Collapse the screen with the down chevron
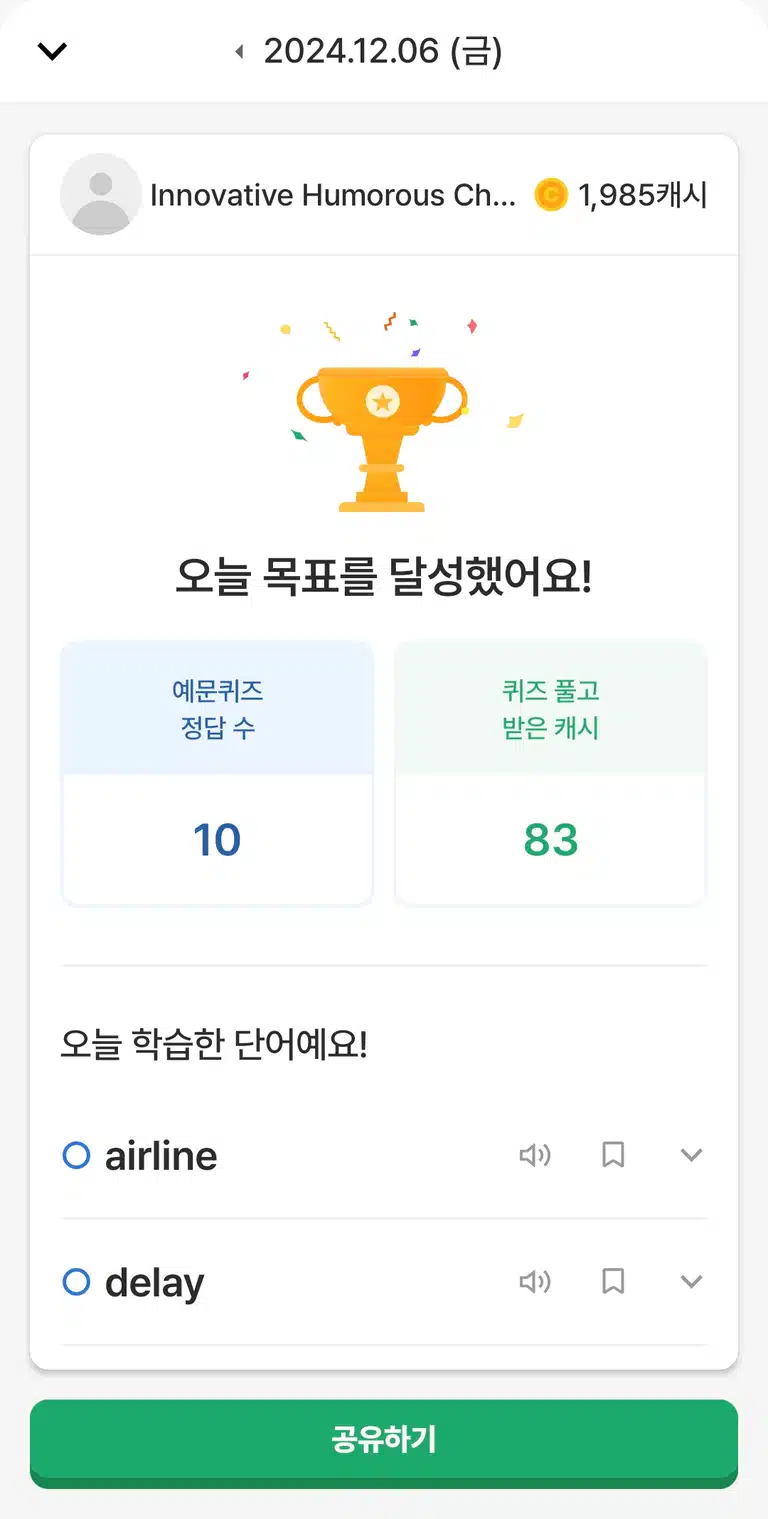This screenshot has height=1519, width=768. (x=51, y=51)
